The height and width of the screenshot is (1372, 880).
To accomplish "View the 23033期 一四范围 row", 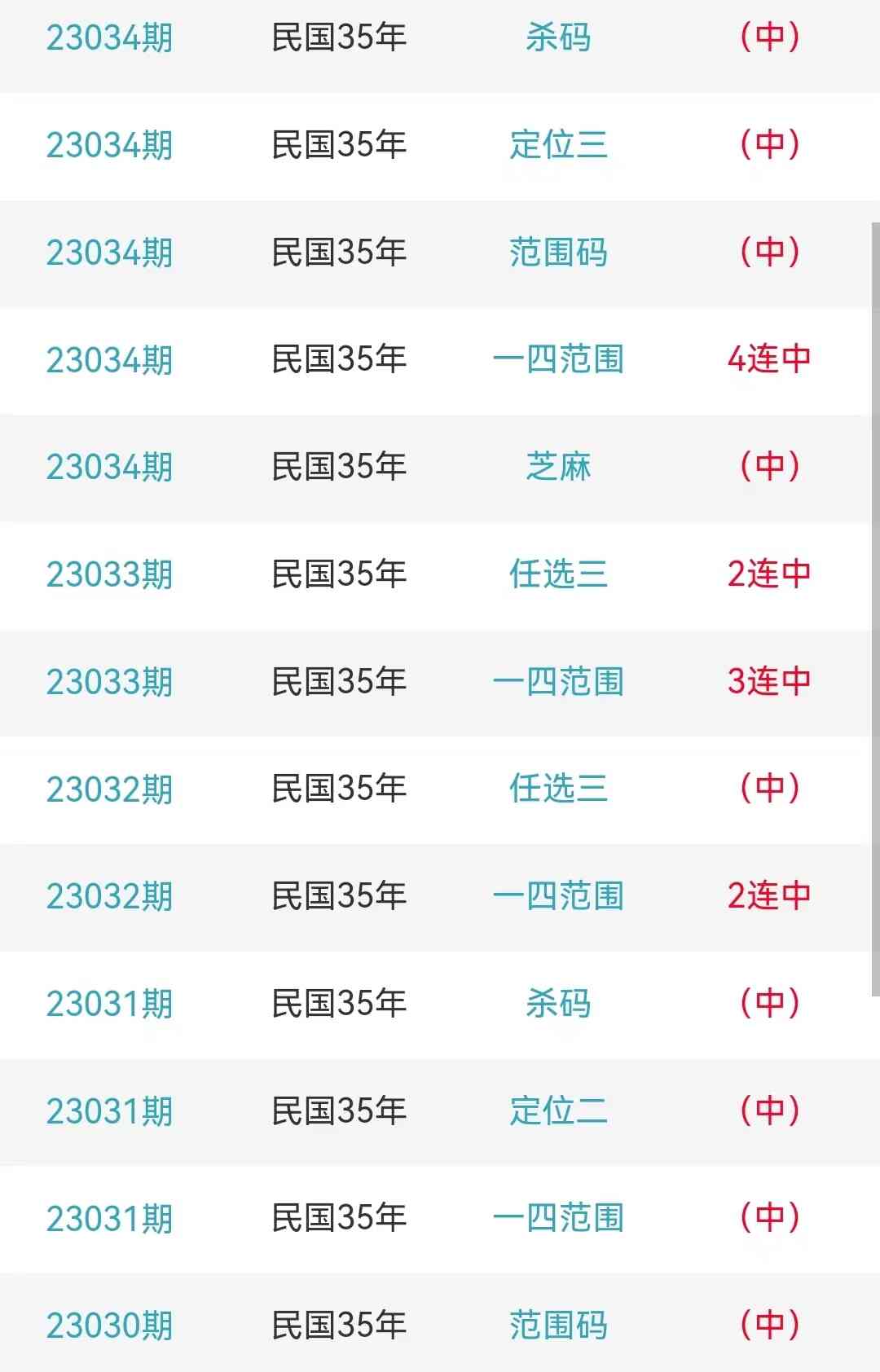I will 558,682.
